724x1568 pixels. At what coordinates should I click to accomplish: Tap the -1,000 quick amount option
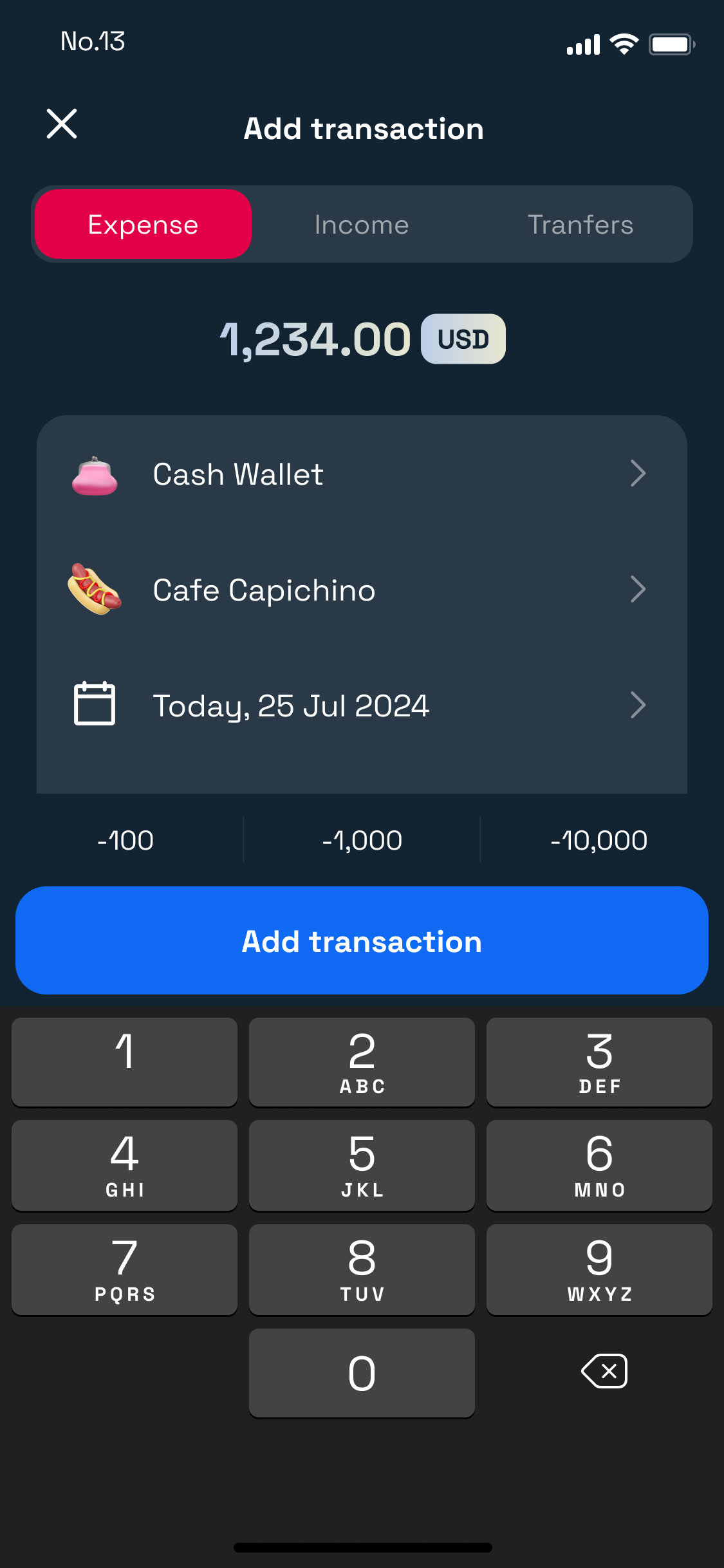tap(362, 840)
